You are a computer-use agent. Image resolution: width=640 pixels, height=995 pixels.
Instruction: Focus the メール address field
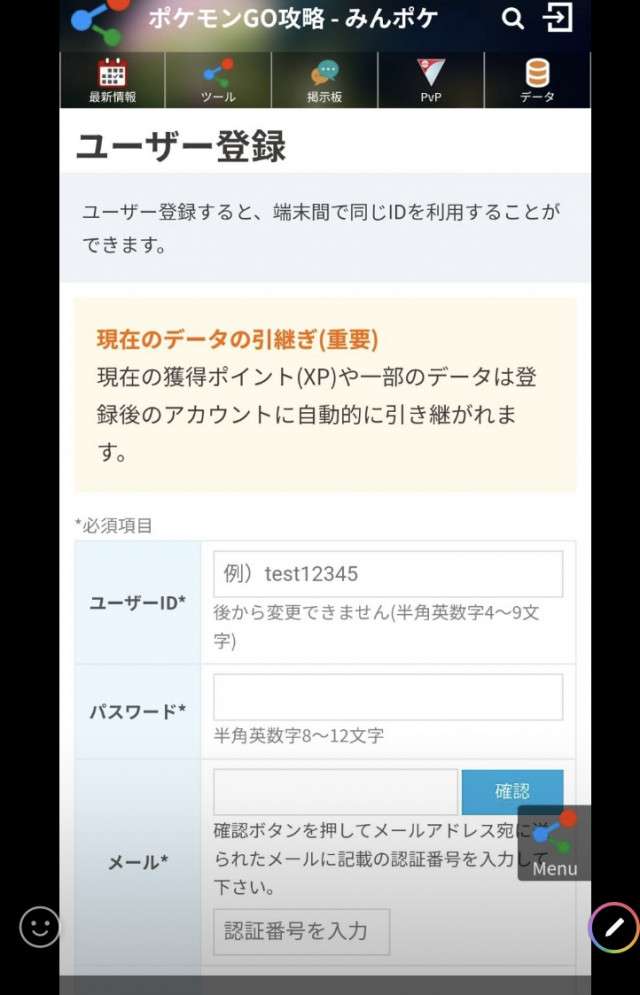[335, 792]
